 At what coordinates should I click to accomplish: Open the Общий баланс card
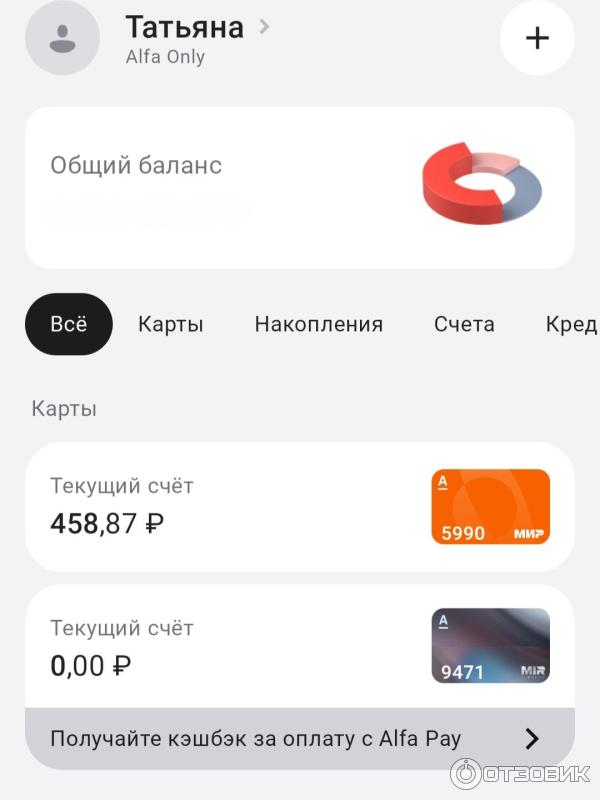pyautogui.click(x=299, y=187)
